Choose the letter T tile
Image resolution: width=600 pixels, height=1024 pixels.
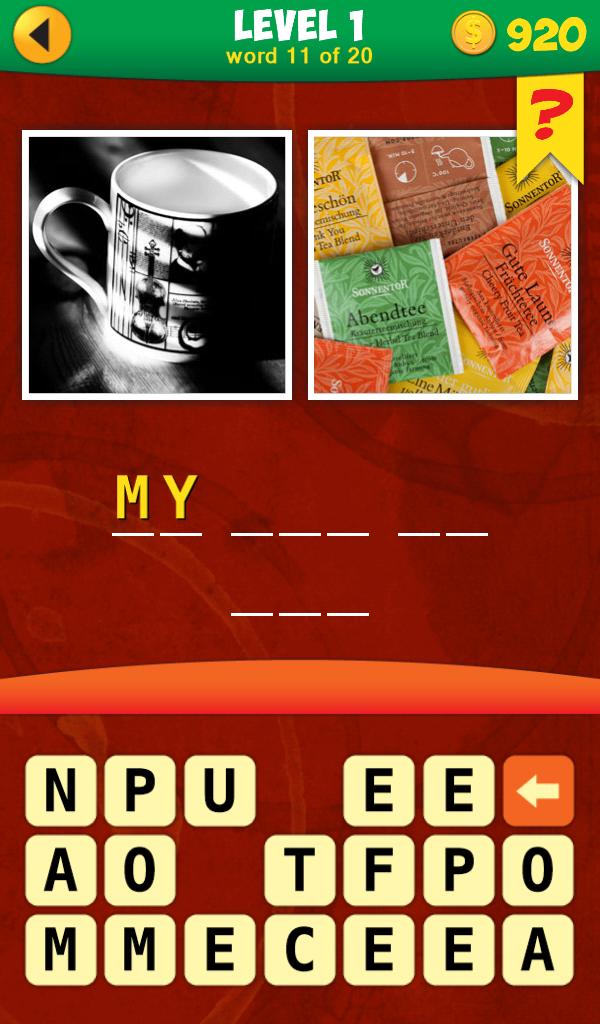coord(299,871)
